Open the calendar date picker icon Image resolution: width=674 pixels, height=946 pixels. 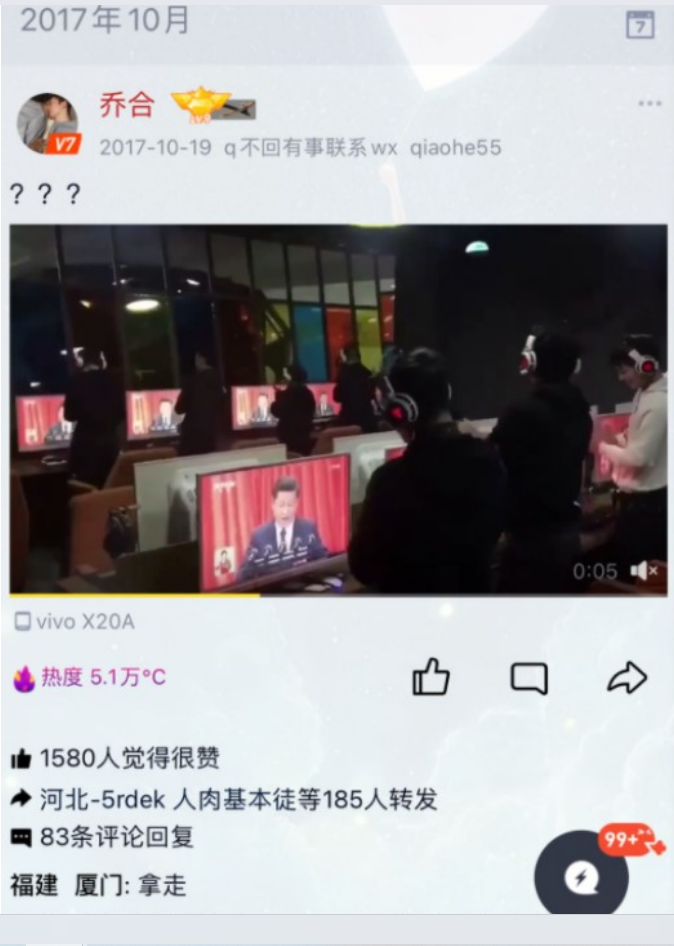click(x=640, y=25)
